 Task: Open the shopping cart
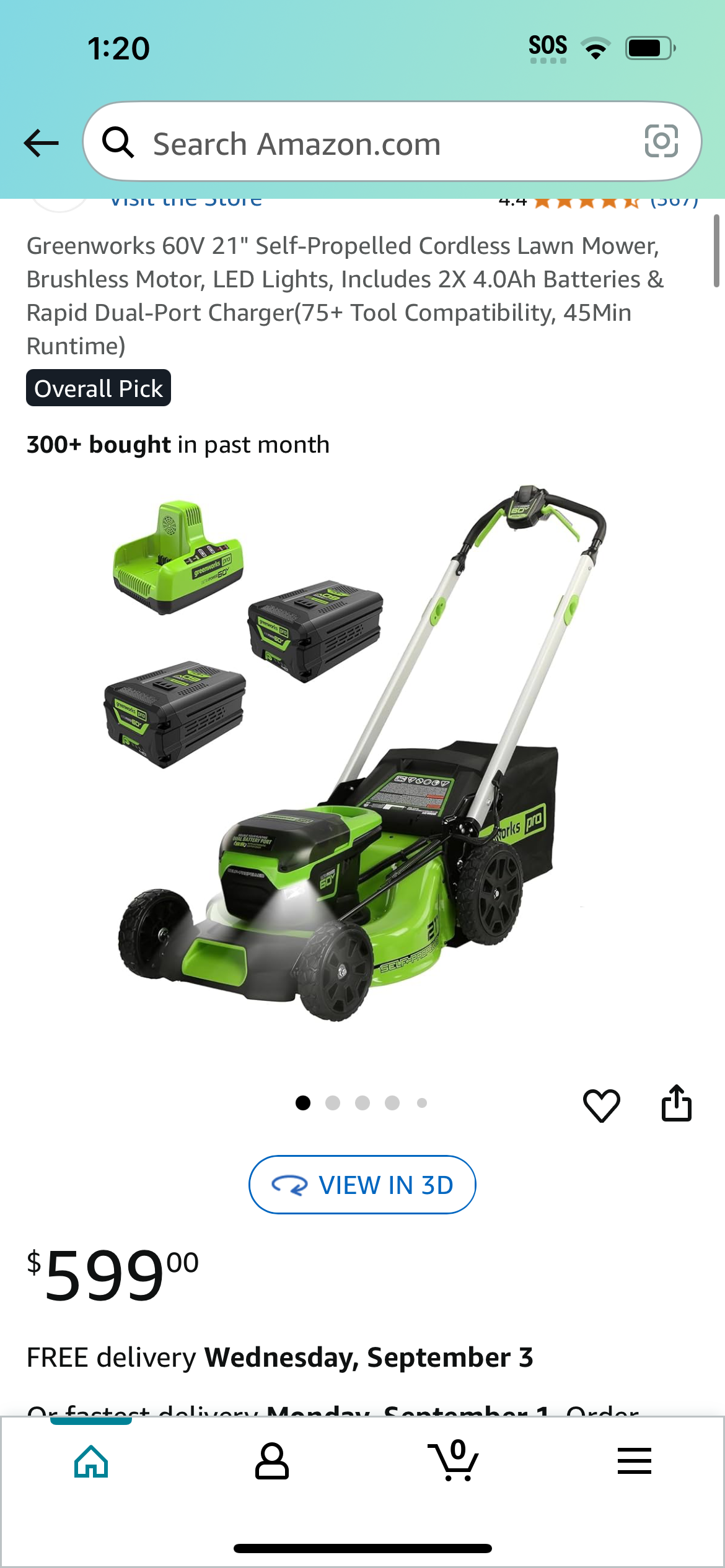coord(453,1460)
